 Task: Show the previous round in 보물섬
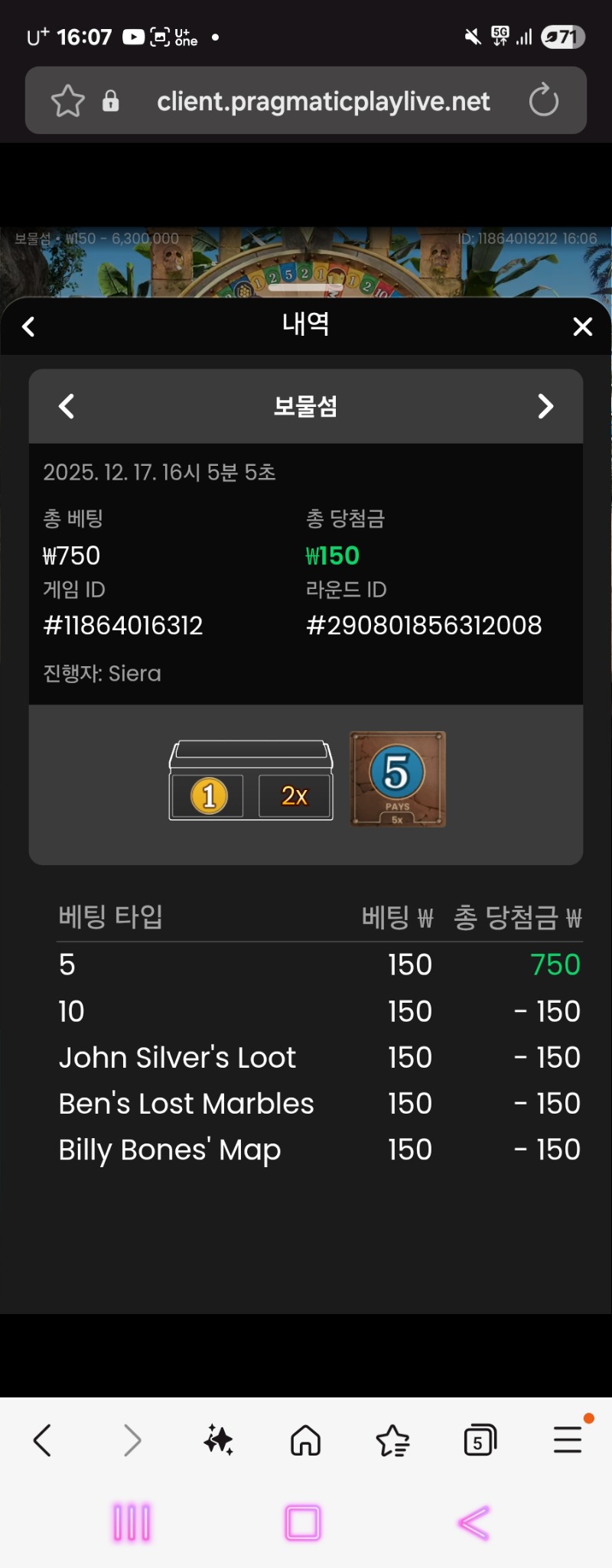pyautogui.click(x=67, y=406)
